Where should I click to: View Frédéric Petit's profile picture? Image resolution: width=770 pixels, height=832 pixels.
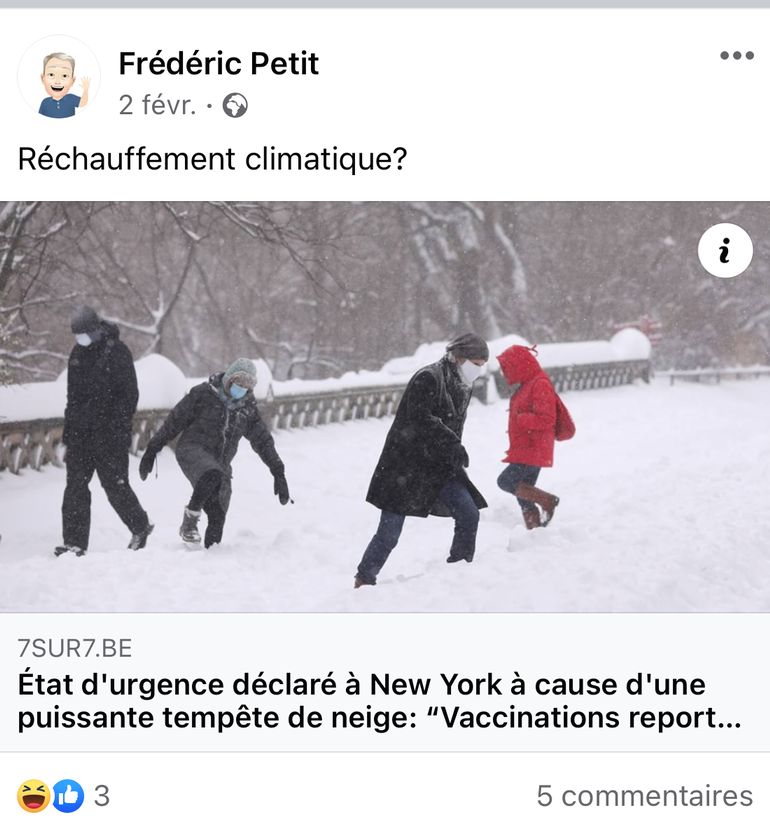pos(59,78)
